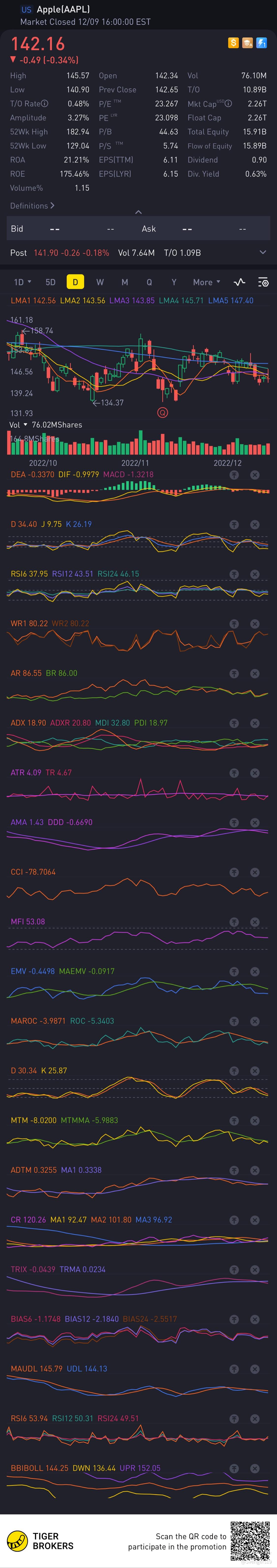The height and width of the screenshot is (1568, 277).
Task: Collapse the stock details panel
Action: coord(138,212)
